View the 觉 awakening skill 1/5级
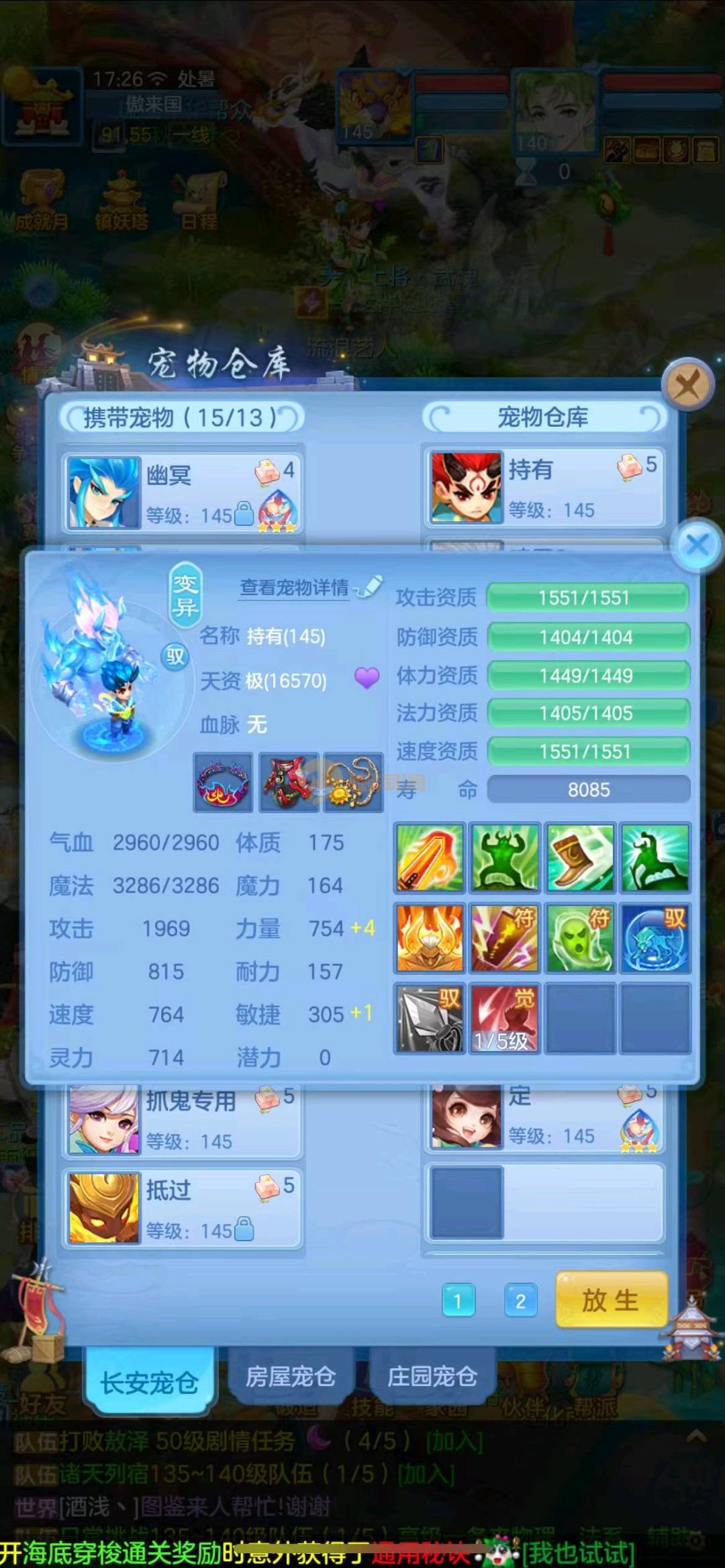The width and height of the screenshot is (725, 1568). [x=504, y=1018]
